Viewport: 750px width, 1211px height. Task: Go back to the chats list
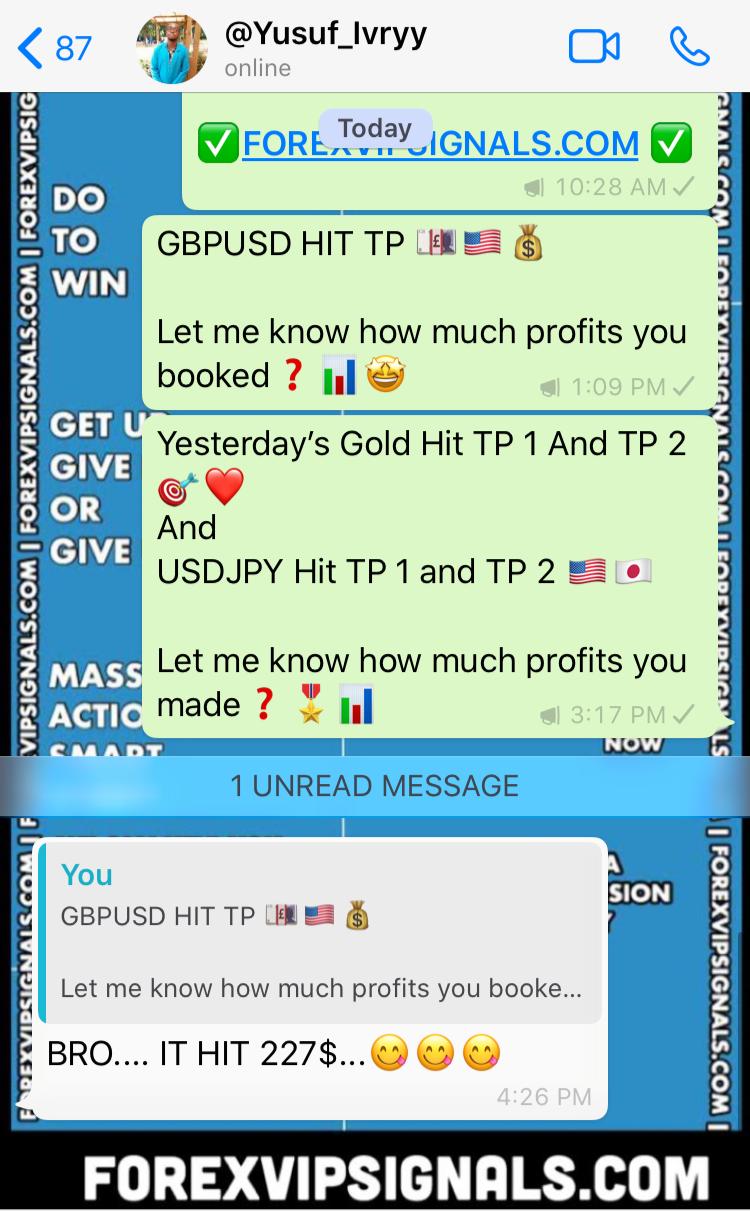pos(54,47)
